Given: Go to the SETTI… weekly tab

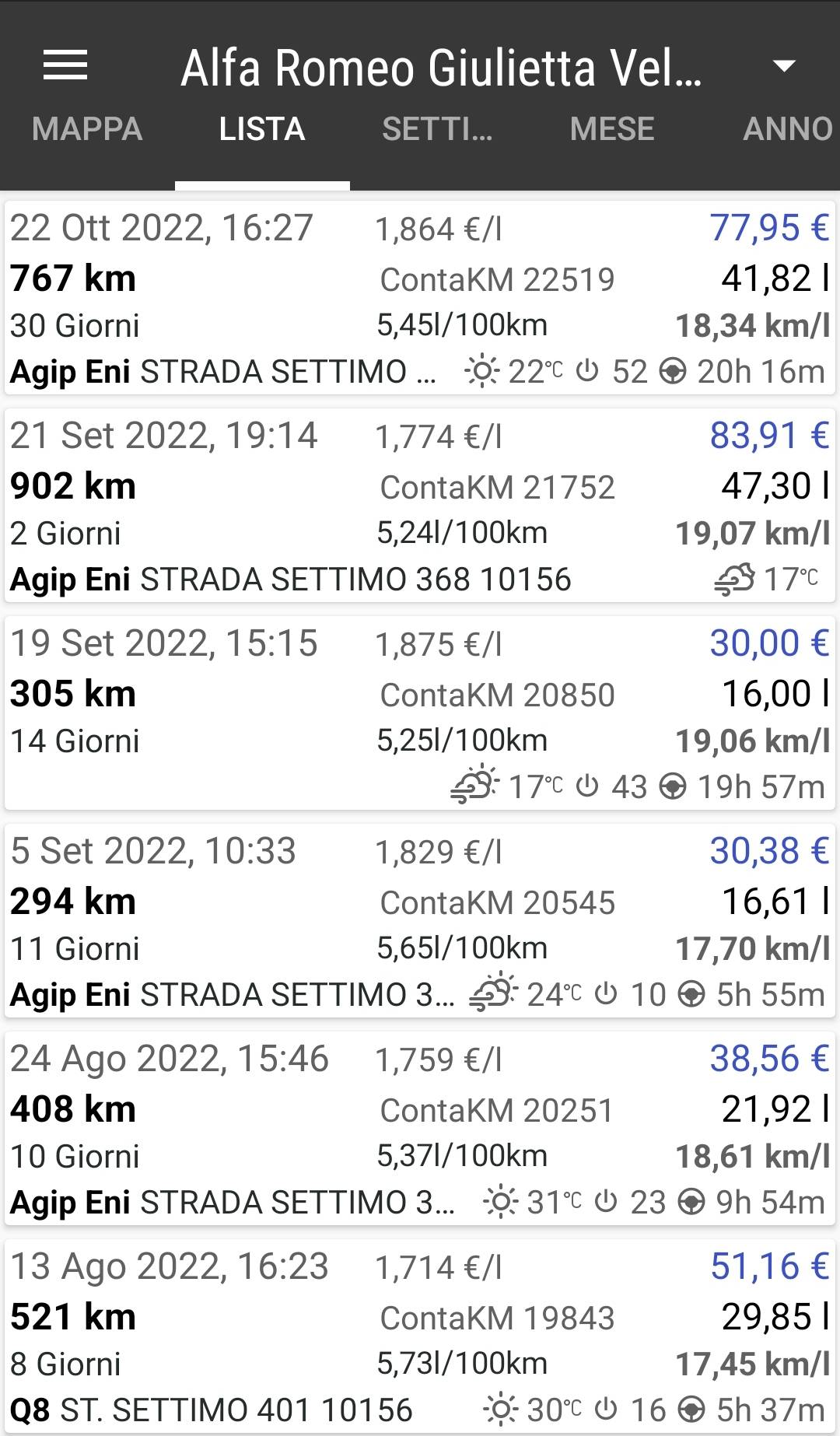Looking at the screenshot, I should coord(437,129).
